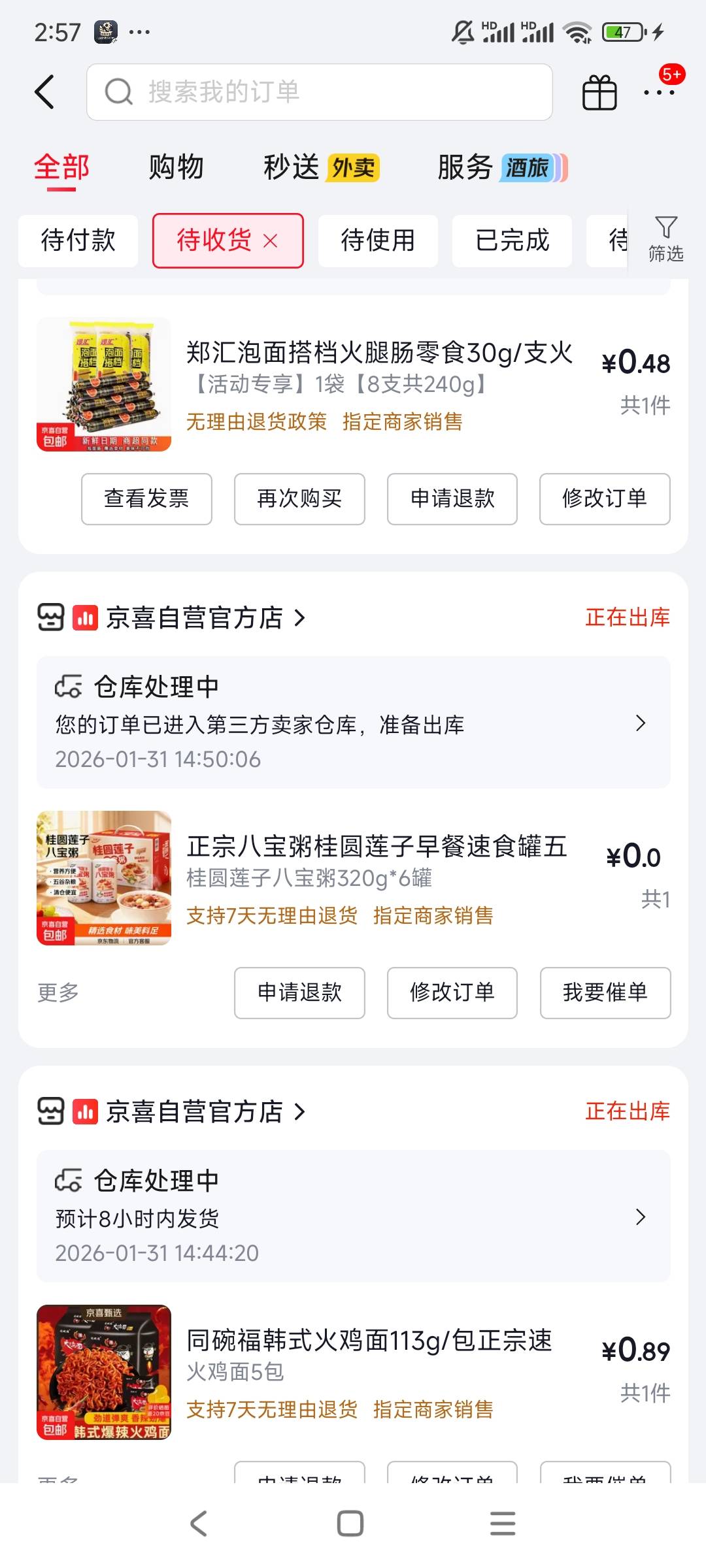This screenshot has width=706, height=1568.
Task: Open the 同碗福韩式火鸡面 product item
Action: (x=353, y=1372)
